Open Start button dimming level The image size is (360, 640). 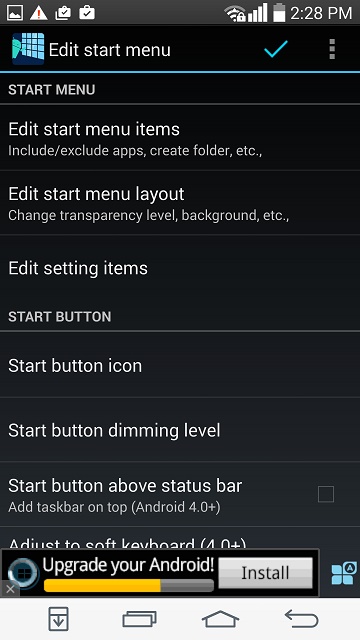click(180, 430)
